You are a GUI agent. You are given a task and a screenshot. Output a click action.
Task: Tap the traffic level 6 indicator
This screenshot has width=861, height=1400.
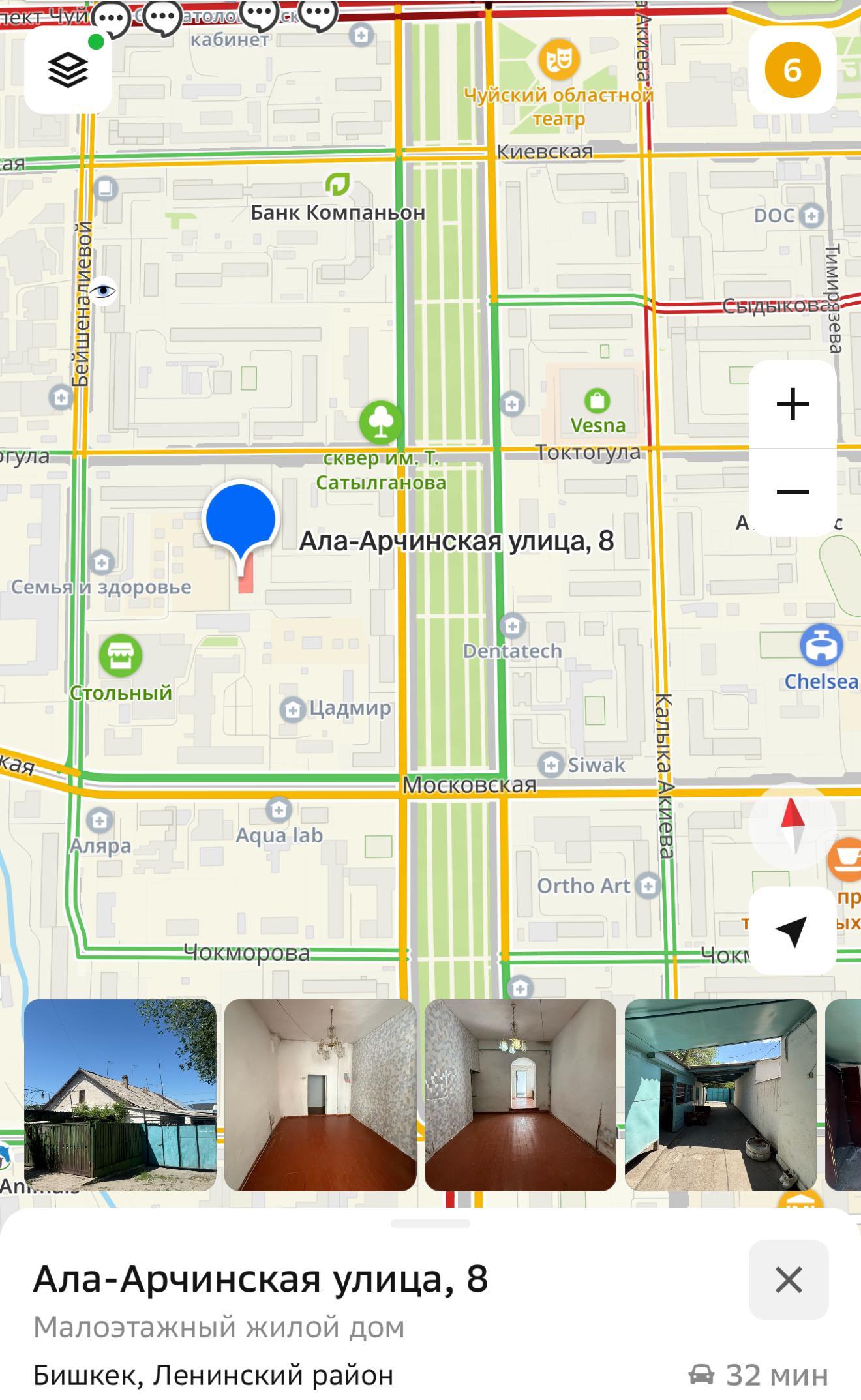point(792,70)
